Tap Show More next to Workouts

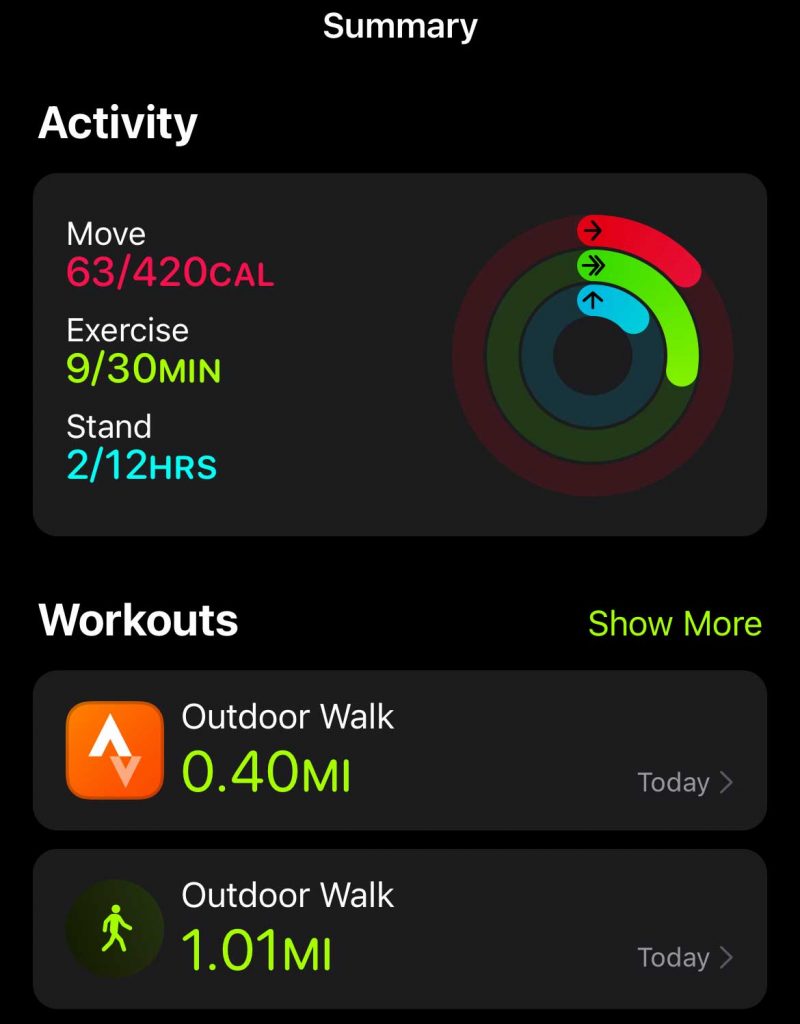click(x=674, y=624)
